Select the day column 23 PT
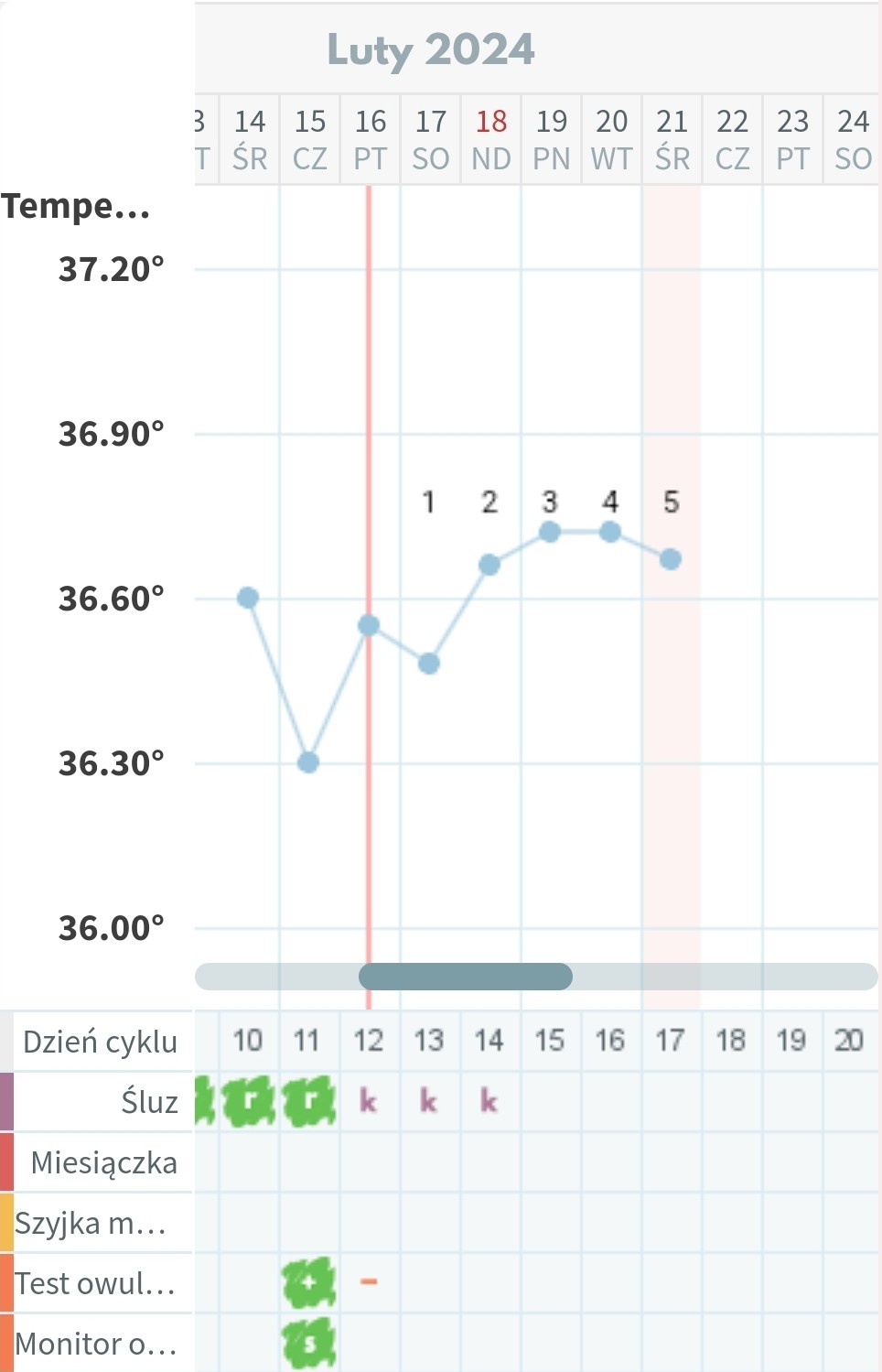This screenshot has height=1372, width=882. pyautogui.click(x=792, y=139)
